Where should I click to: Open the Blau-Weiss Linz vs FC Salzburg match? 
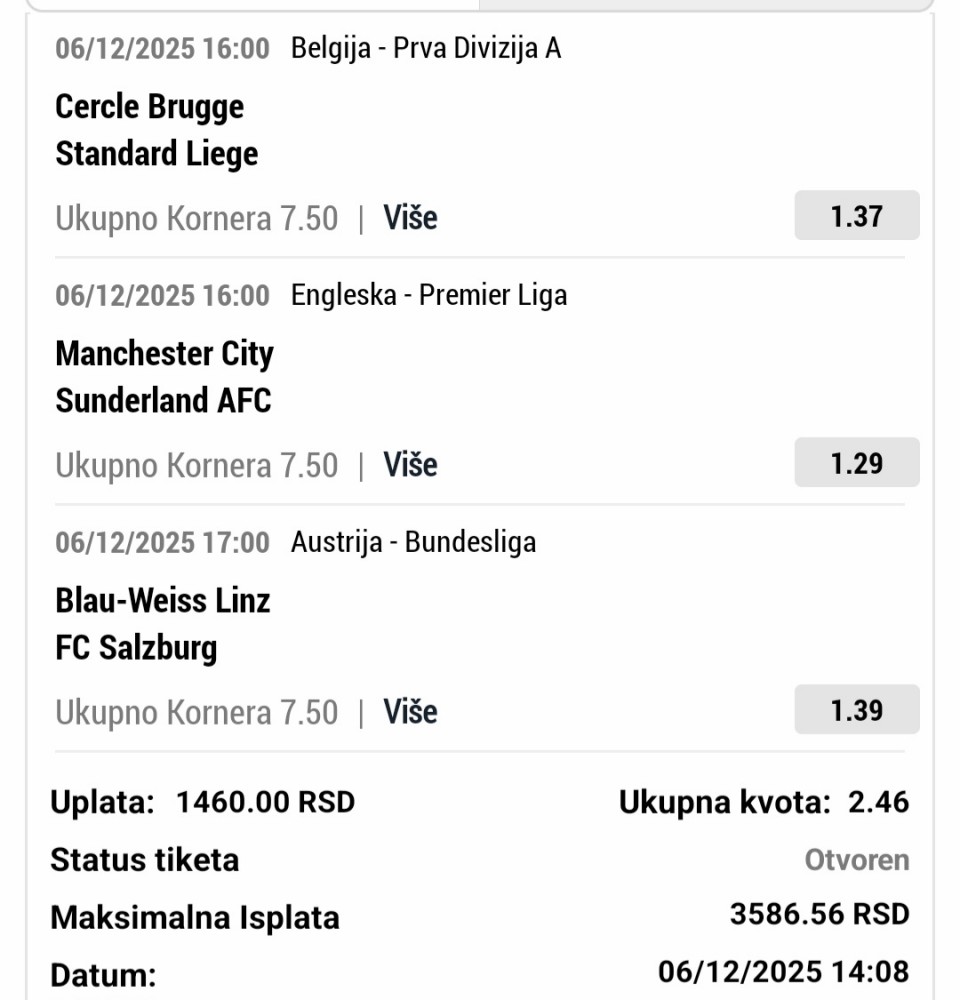(x=162, y=624)
